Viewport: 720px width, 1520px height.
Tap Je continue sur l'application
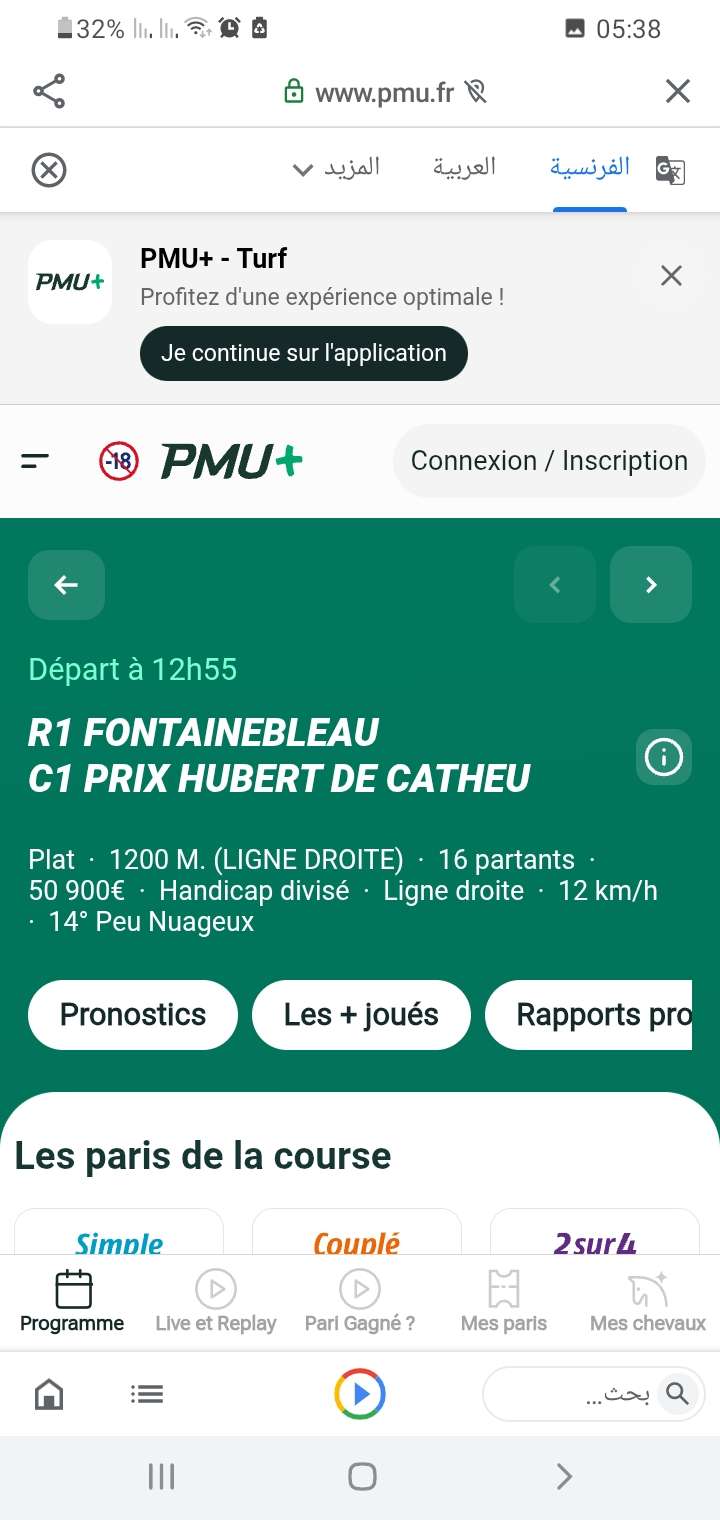(x=303, y=353)
